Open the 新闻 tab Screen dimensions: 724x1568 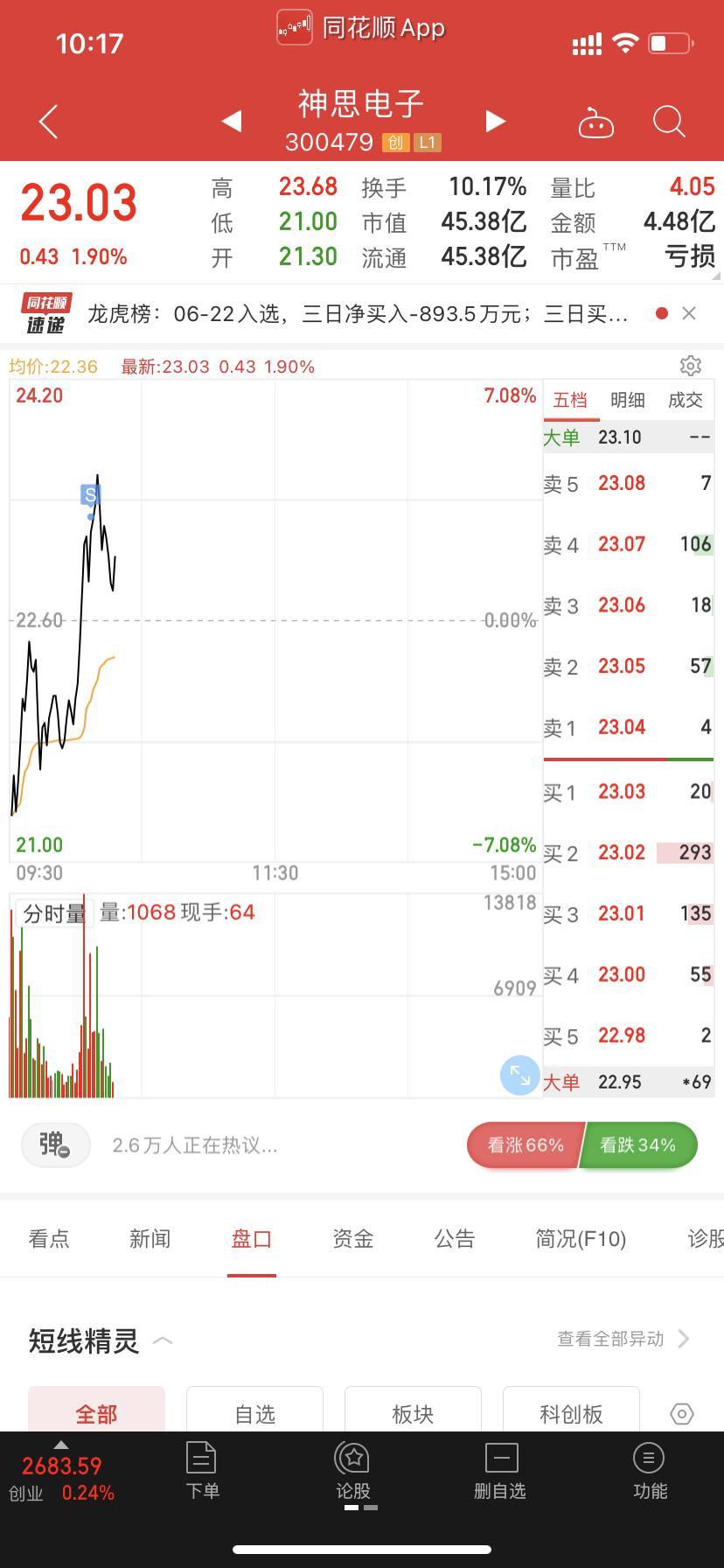[150, 1238]
